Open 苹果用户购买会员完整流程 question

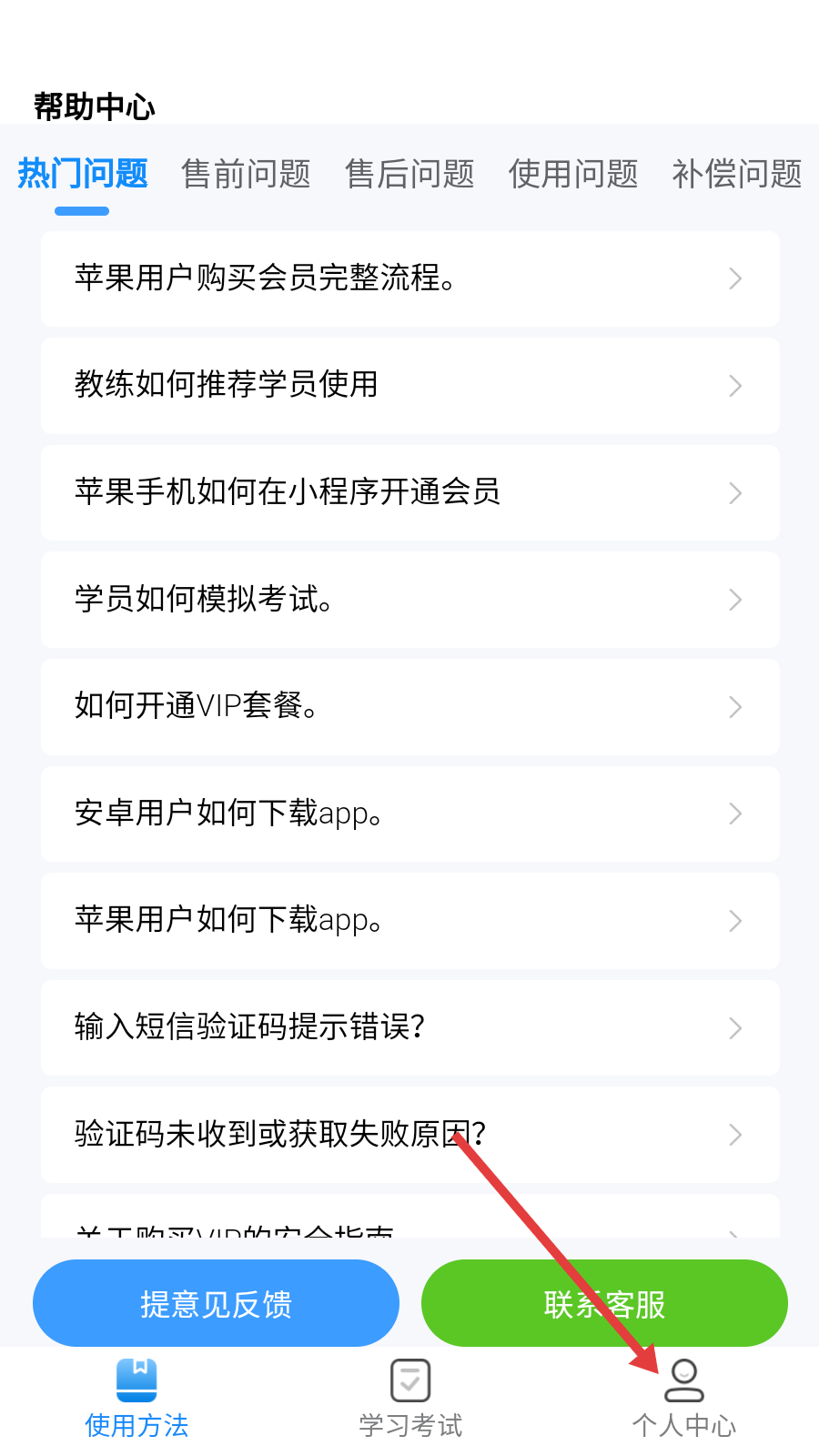tap(409, 278)
